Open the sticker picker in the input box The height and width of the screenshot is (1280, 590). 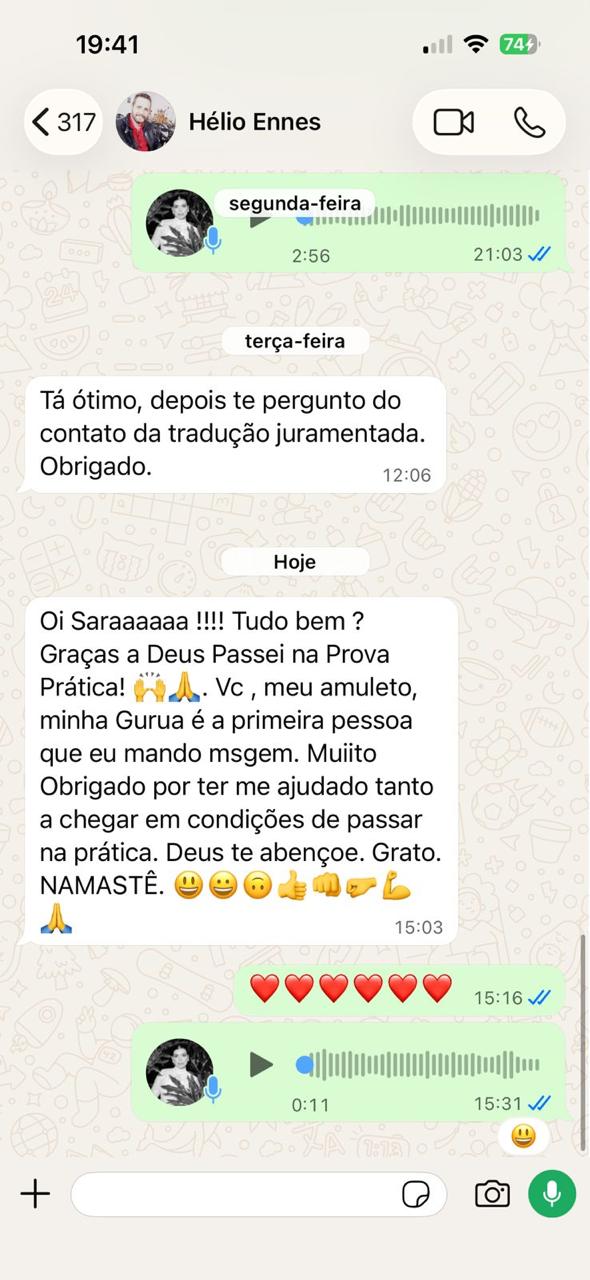click(x=416, y=1194)
